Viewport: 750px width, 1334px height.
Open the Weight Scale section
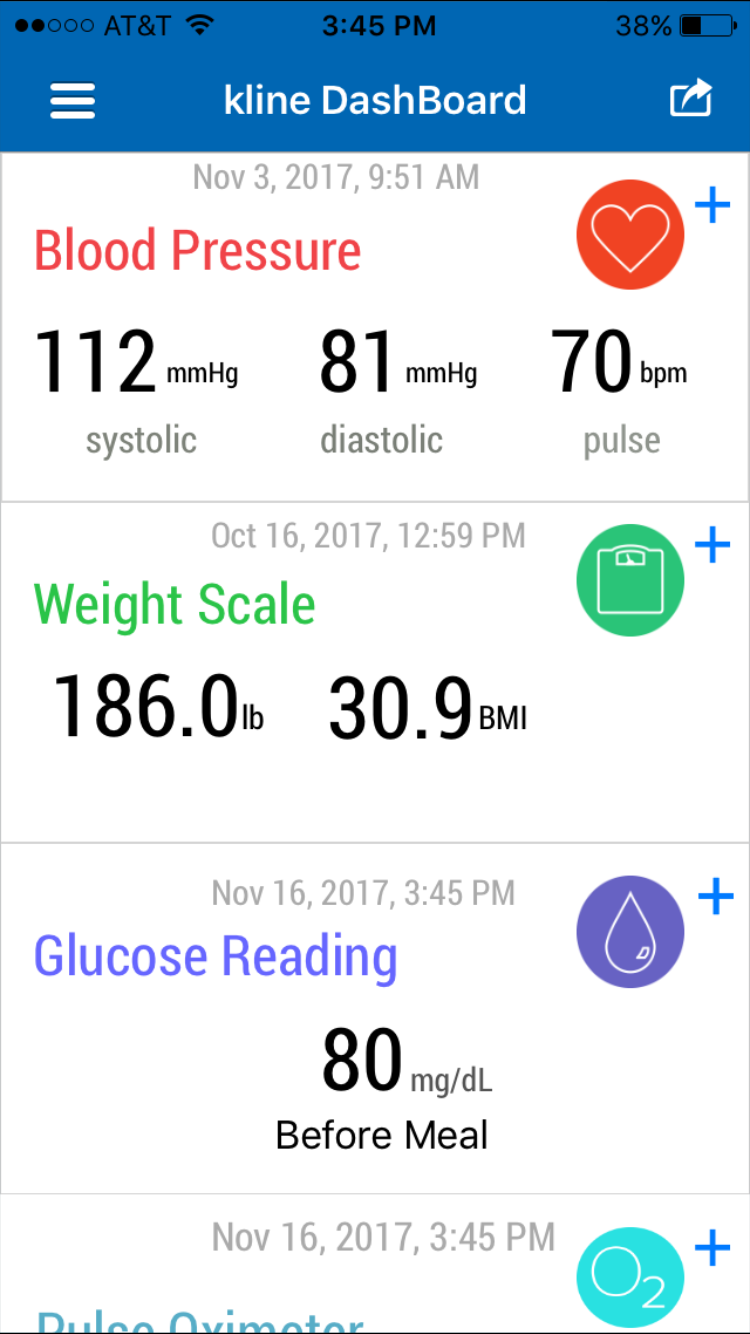[x=174, y=603]
